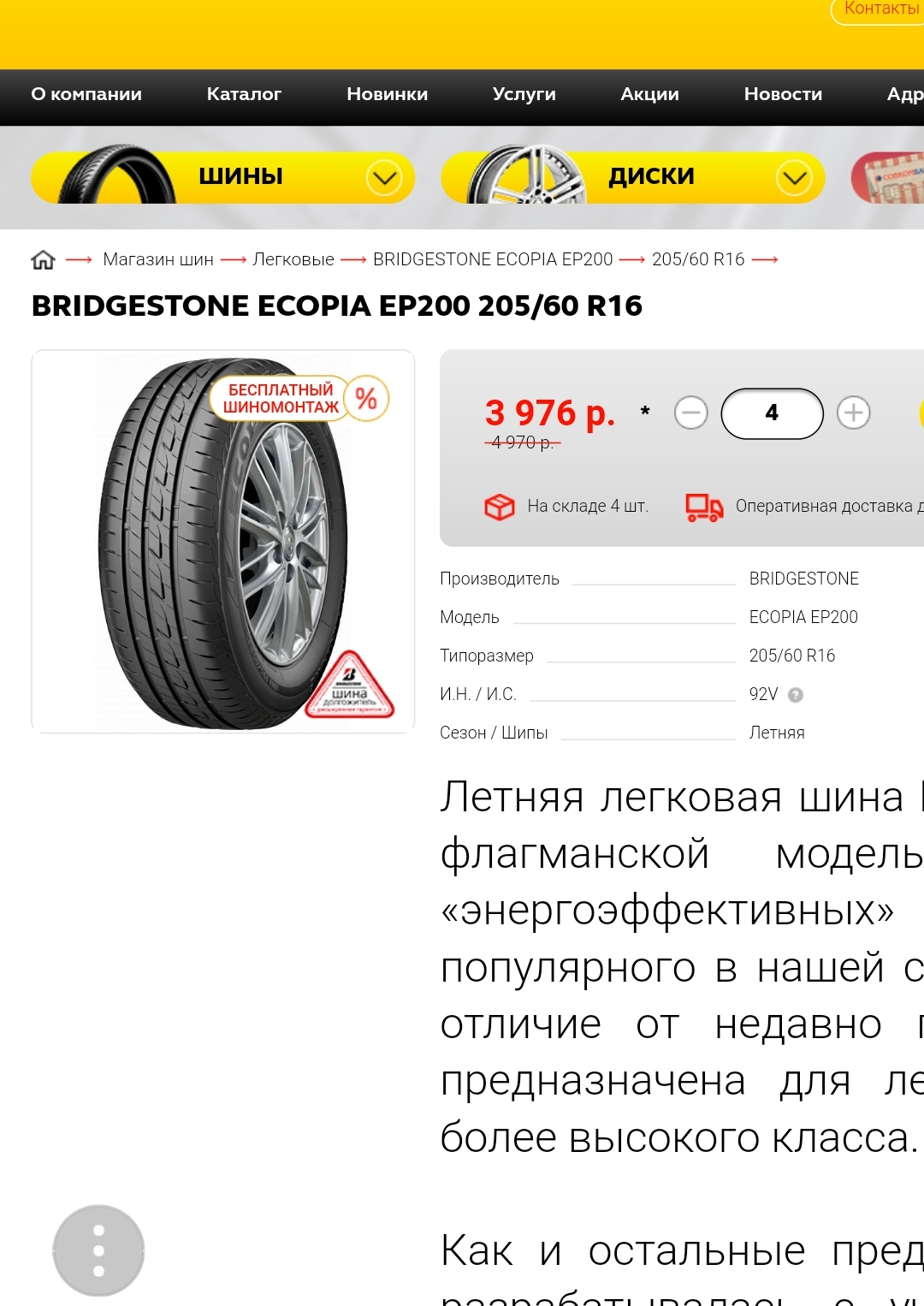Open the Легковые breadcrumb
Viewport: 924px width, 1306px height.
[293, 259]
